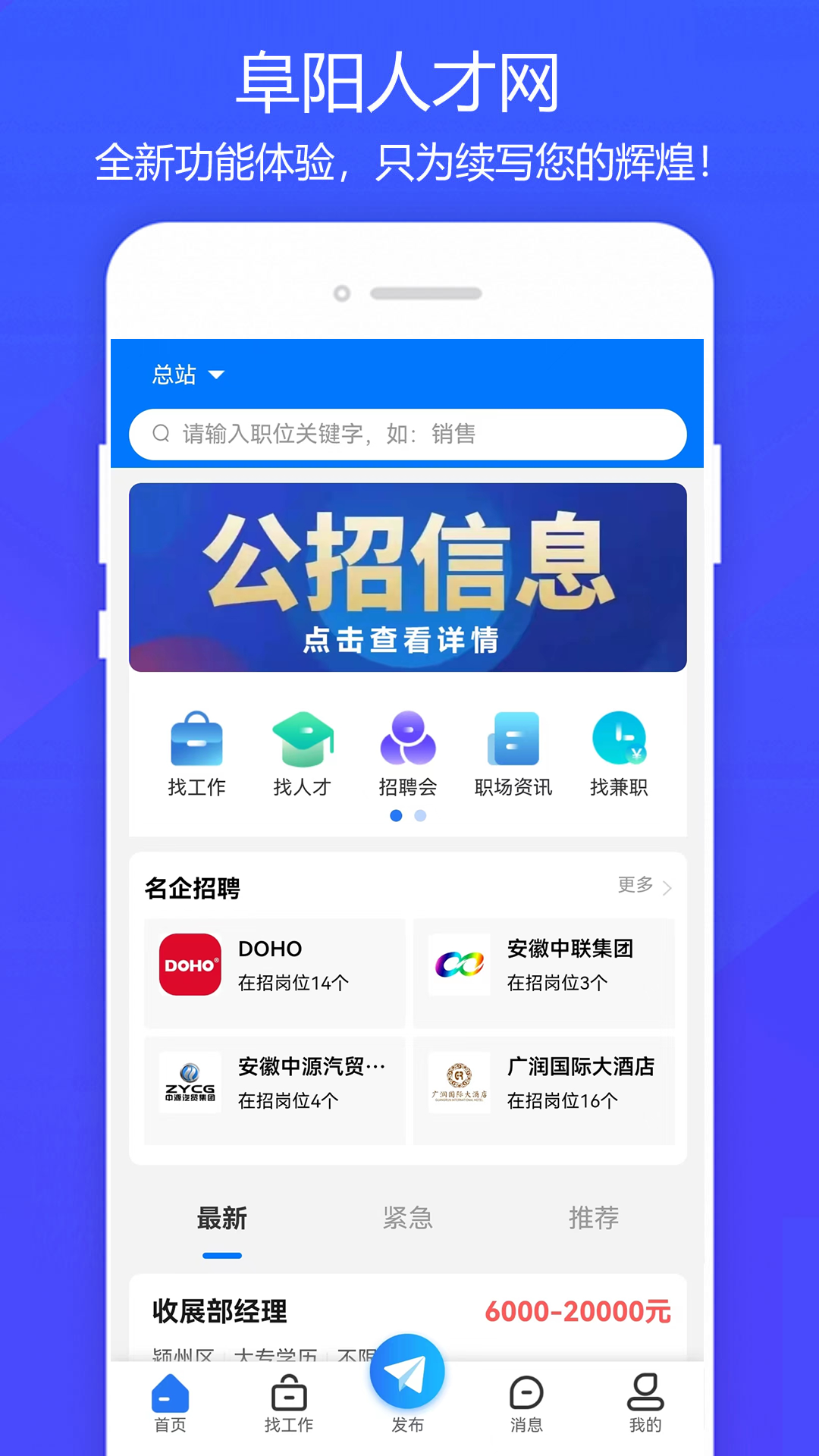Click the job search input field
The image size is (819, 1456).
tap(407, 435)
